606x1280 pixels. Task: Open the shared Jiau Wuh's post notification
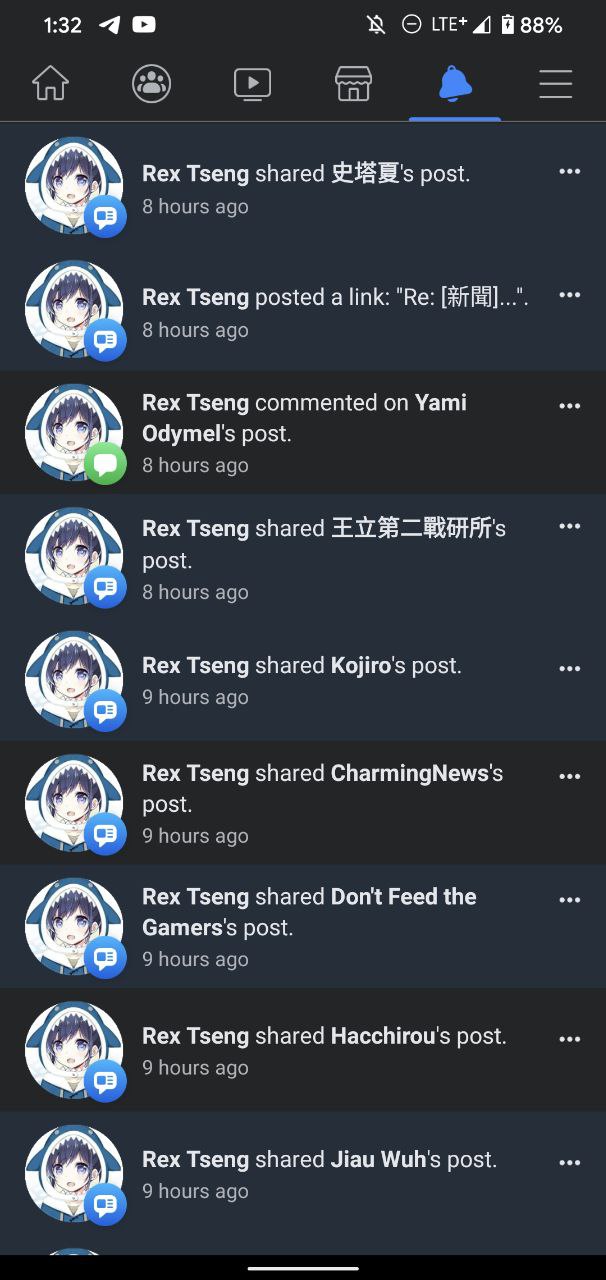[303, 1174]
